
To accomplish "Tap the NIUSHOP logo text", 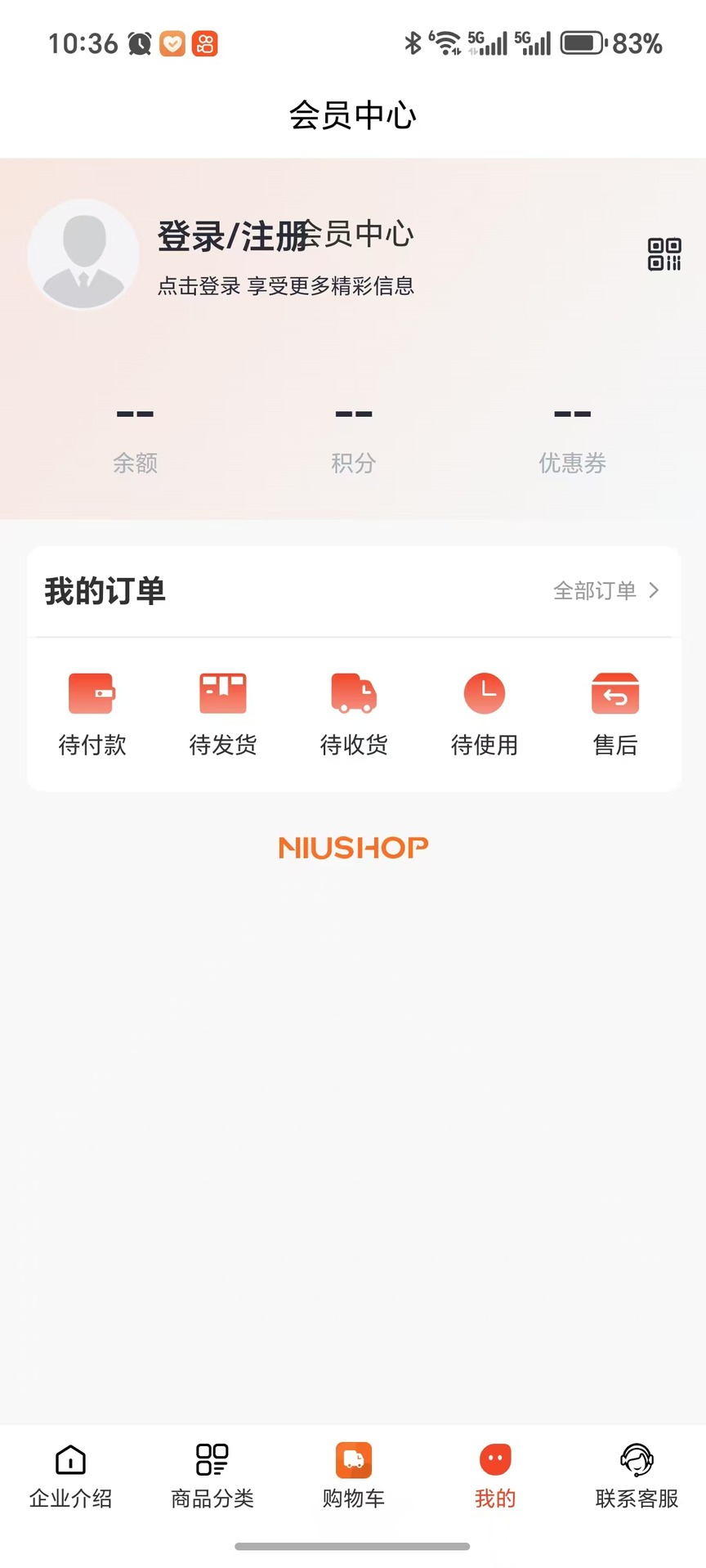I will pyautogui.click(x=353, y=847).
